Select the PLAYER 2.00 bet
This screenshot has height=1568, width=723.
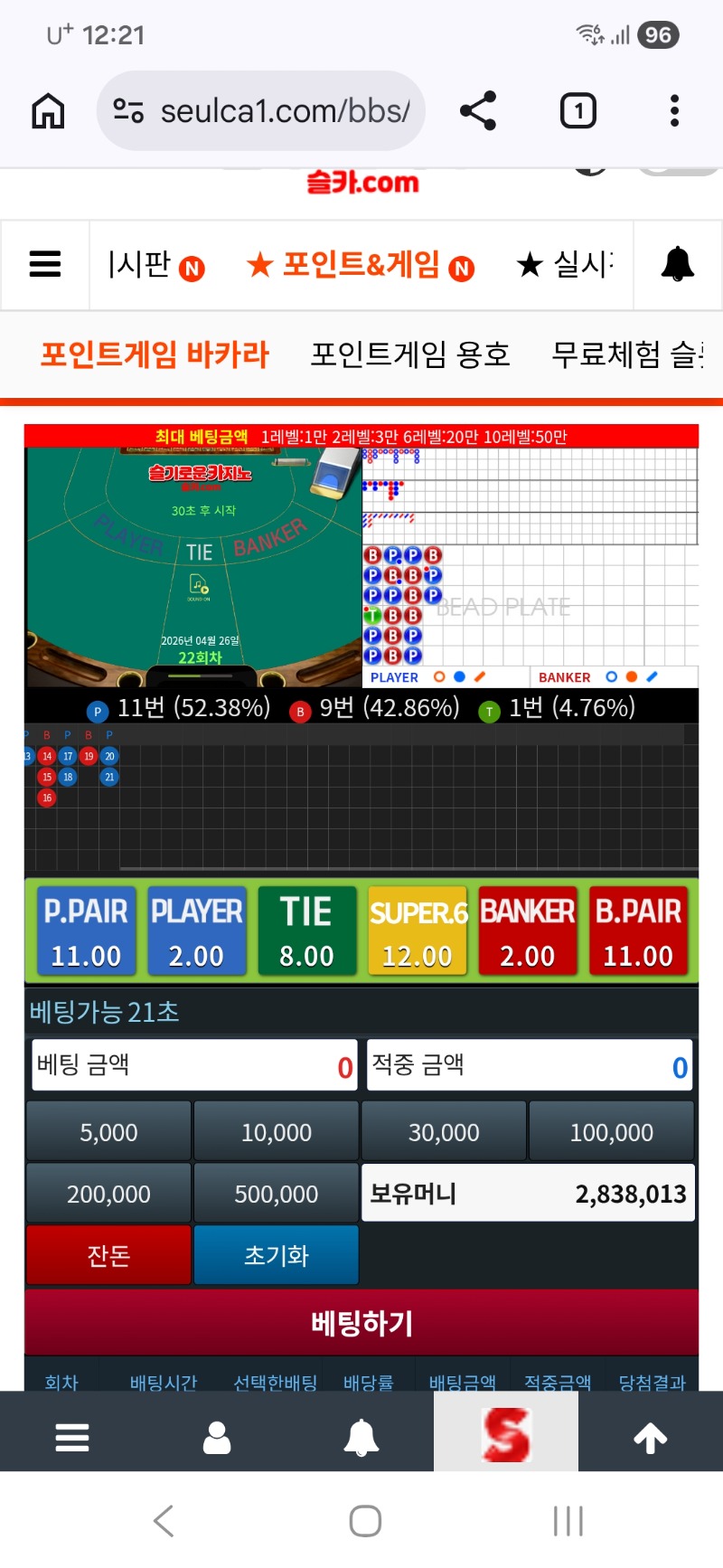pos(196,931)
